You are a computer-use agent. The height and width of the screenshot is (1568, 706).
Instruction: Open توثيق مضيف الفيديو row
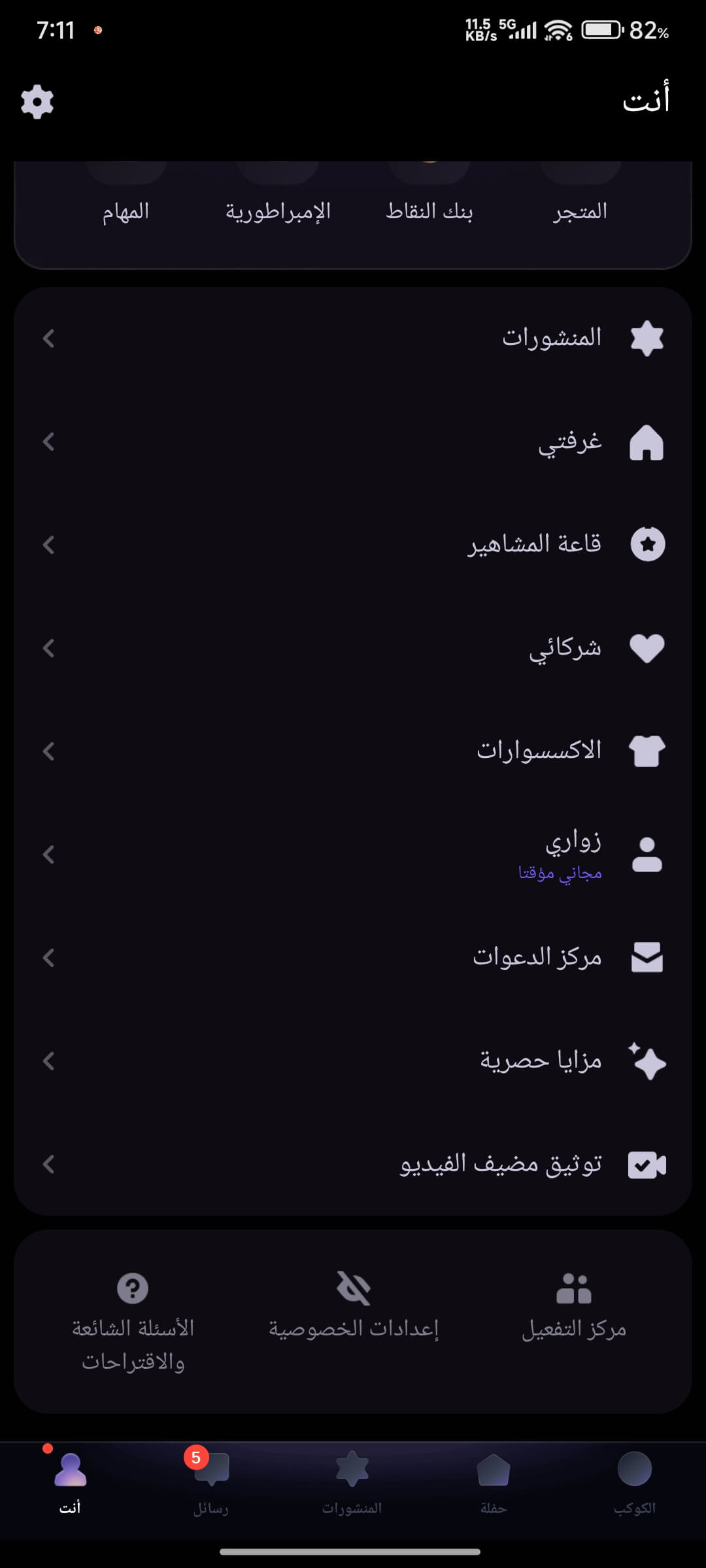[x=353, y=1164]
